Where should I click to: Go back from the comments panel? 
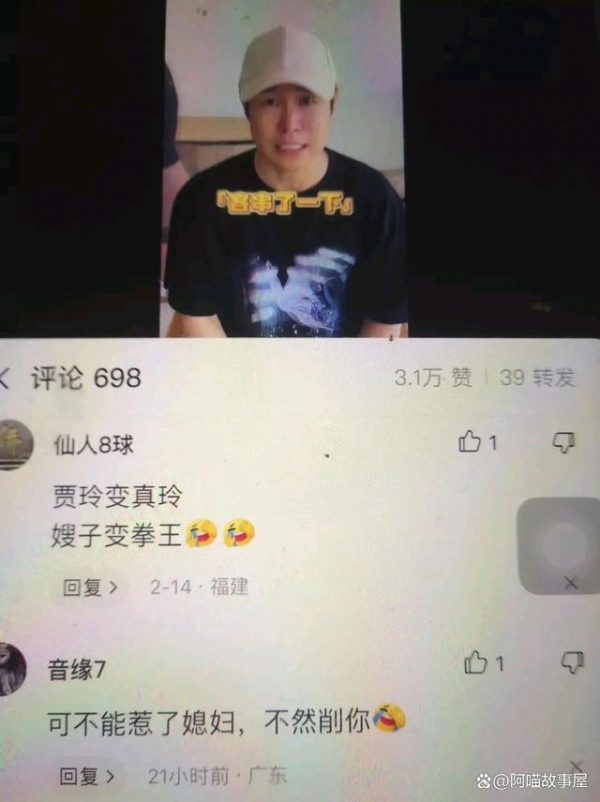point(6,378)
